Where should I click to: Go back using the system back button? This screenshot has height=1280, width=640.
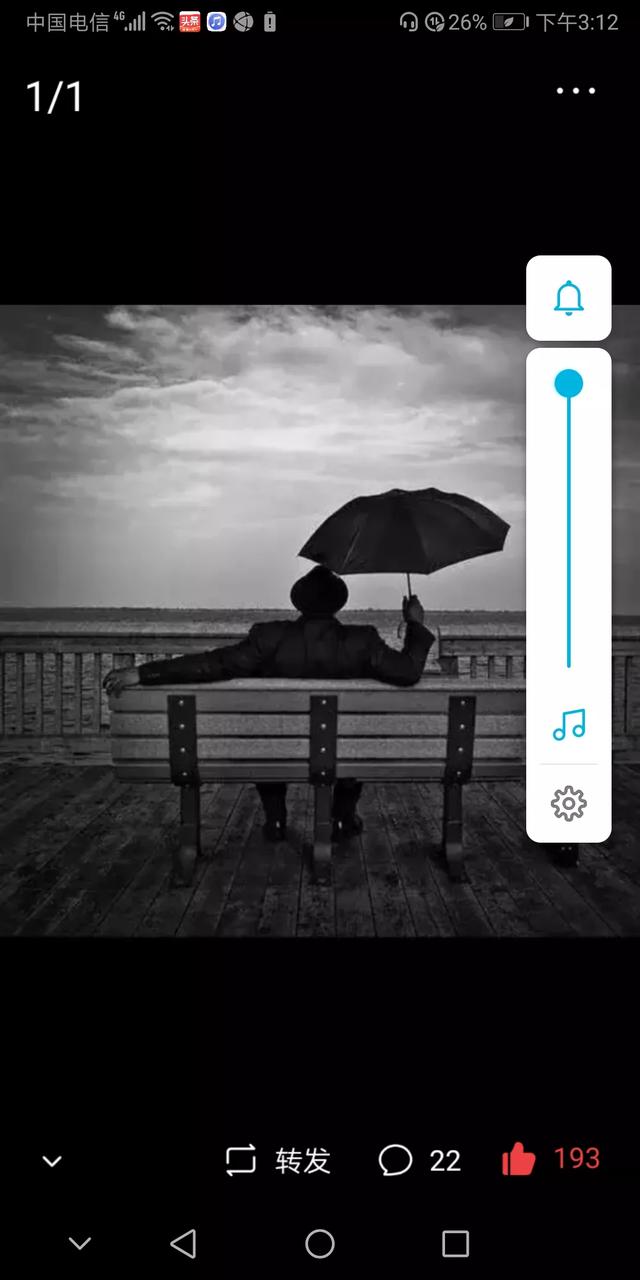[183, 1244]
